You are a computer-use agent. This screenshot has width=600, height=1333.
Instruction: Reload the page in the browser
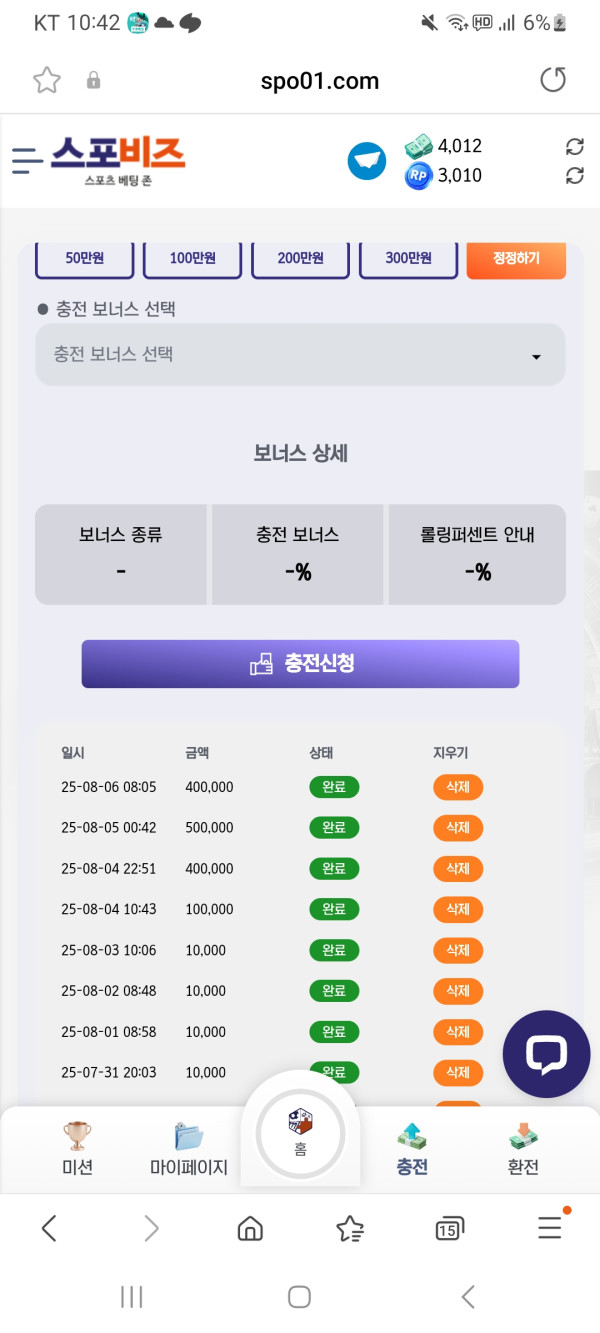[553, 80]
